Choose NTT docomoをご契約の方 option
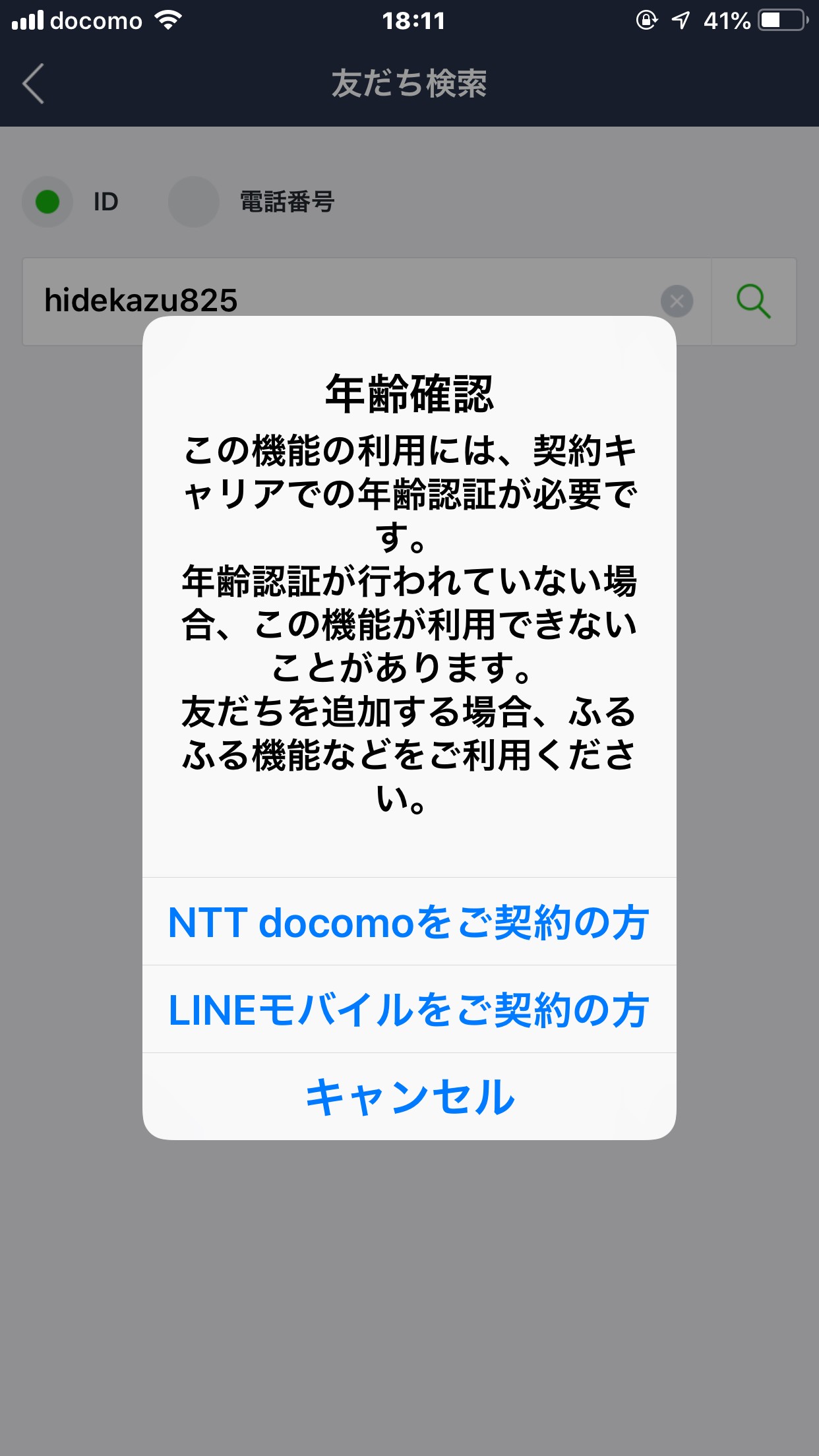819x1456 pixels. click(x=409, y=921)
